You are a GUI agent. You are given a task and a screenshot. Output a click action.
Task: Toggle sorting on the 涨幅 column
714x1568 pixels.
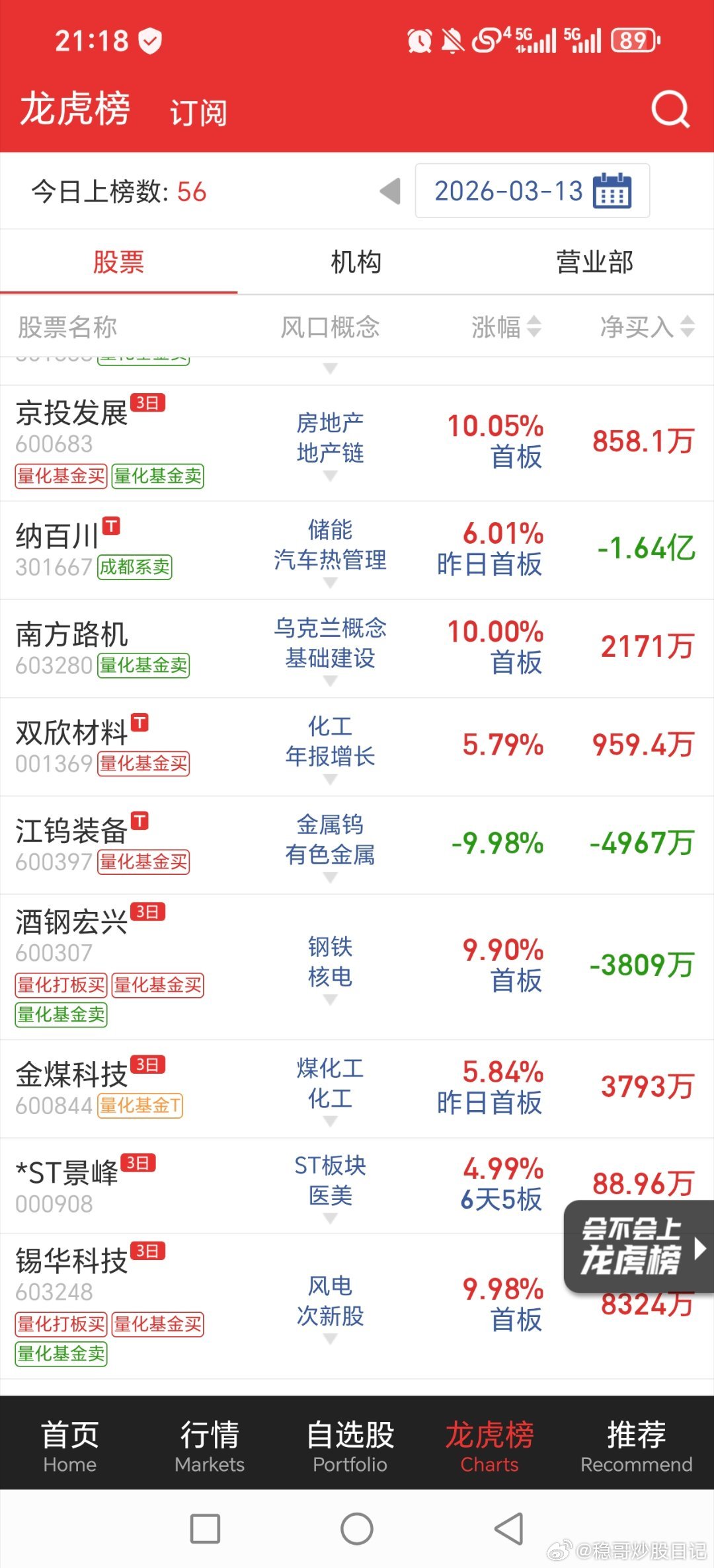(x=505, y=326)
